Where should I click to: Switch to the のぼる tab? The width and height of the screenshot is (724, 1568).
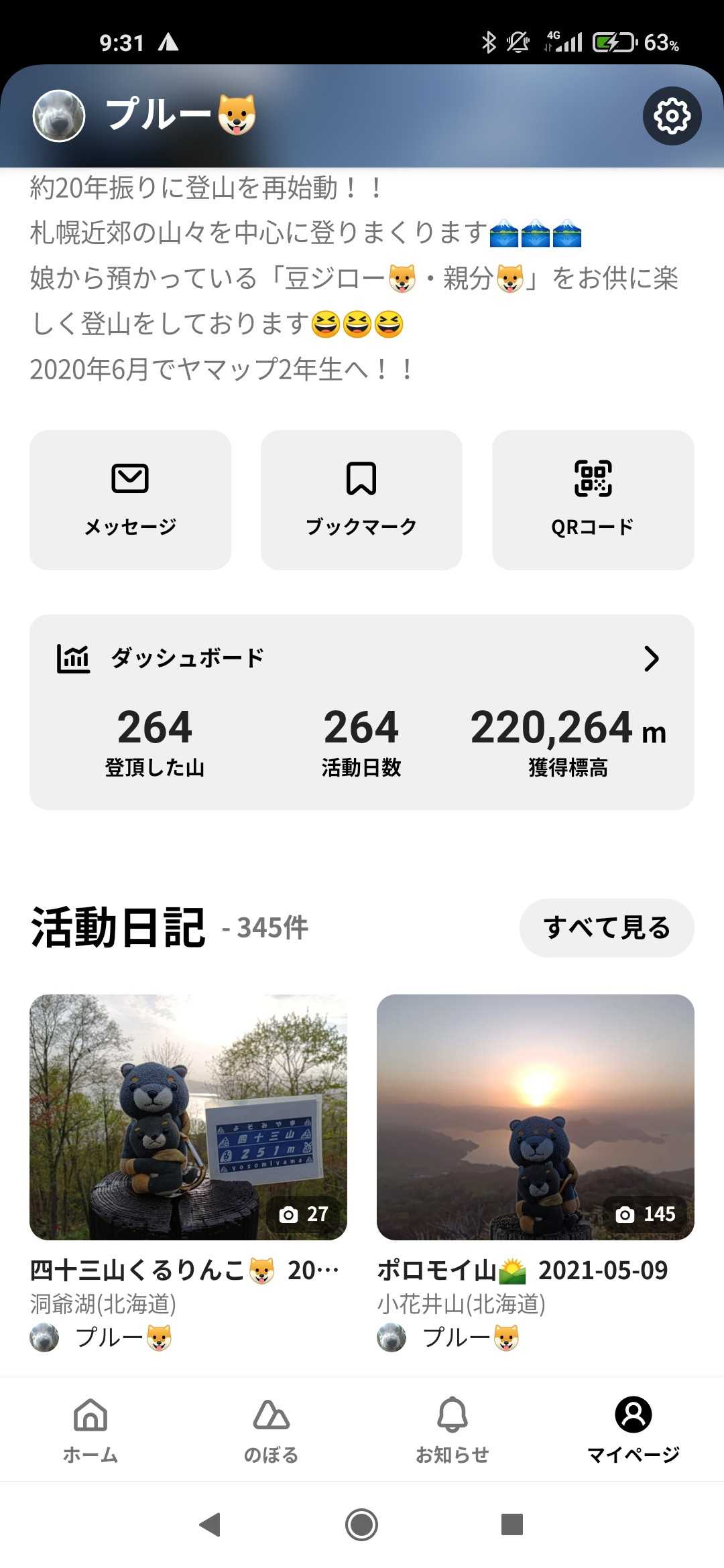[x=271, y=1430]
